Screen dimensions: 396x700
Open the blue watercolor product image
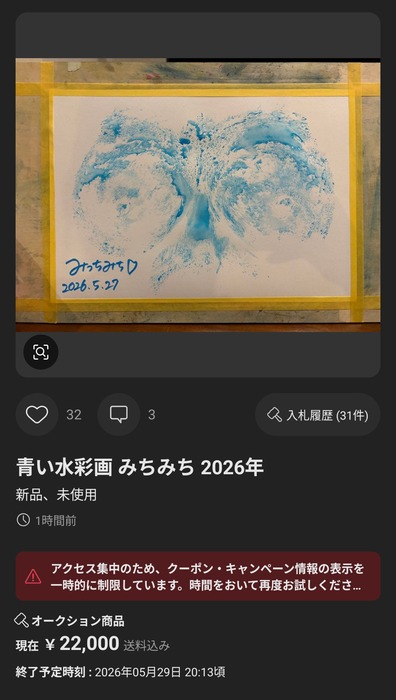[x=198, y=195]
